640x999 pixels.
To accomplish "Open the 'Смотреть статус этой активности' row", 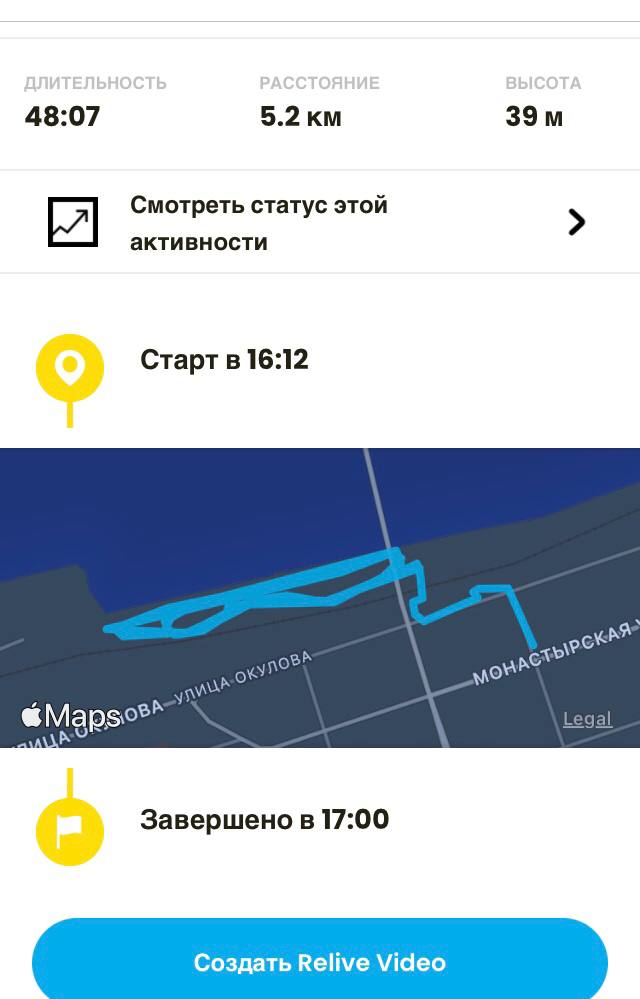I will pos(318,222).
